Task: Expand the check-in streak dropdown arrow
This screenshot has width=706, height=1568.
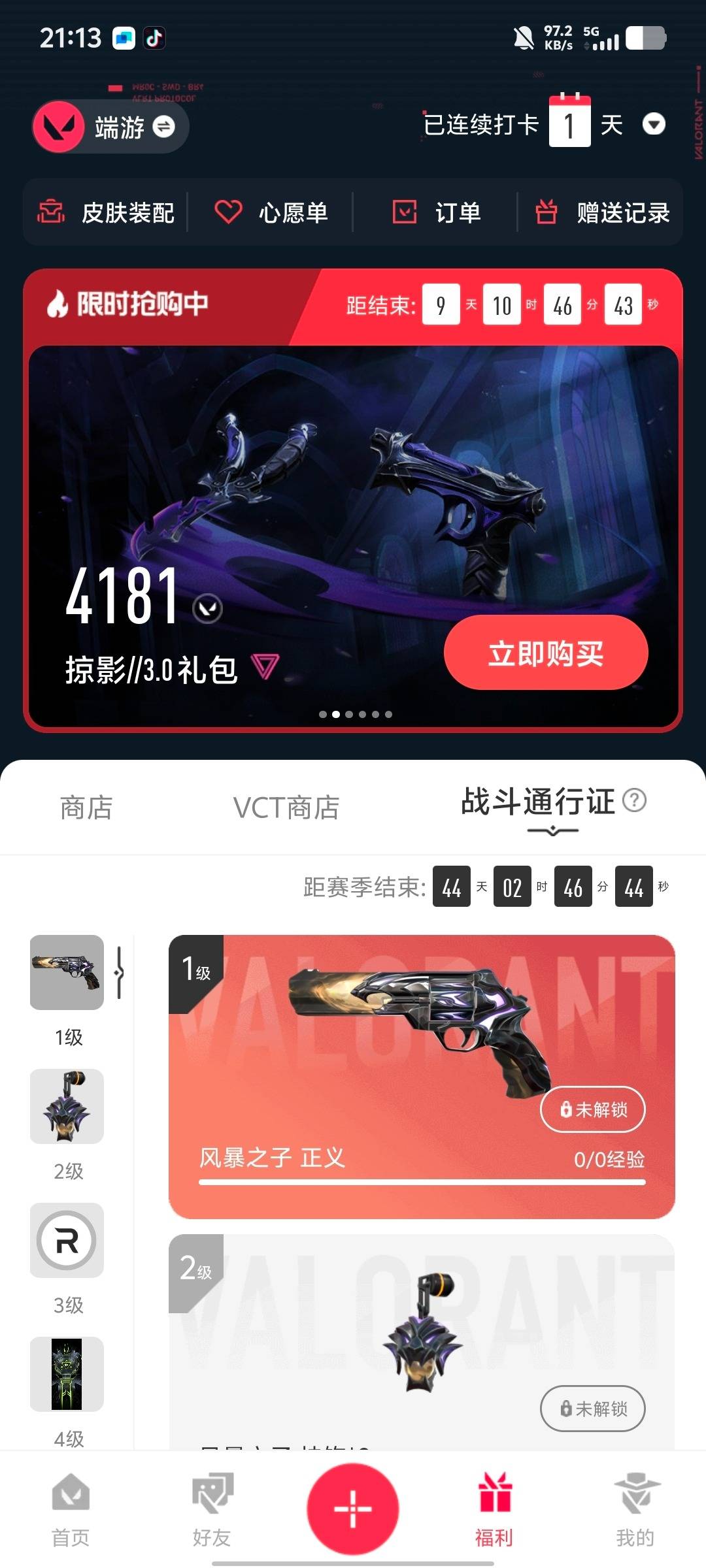Action: click(x=653, y=124)
